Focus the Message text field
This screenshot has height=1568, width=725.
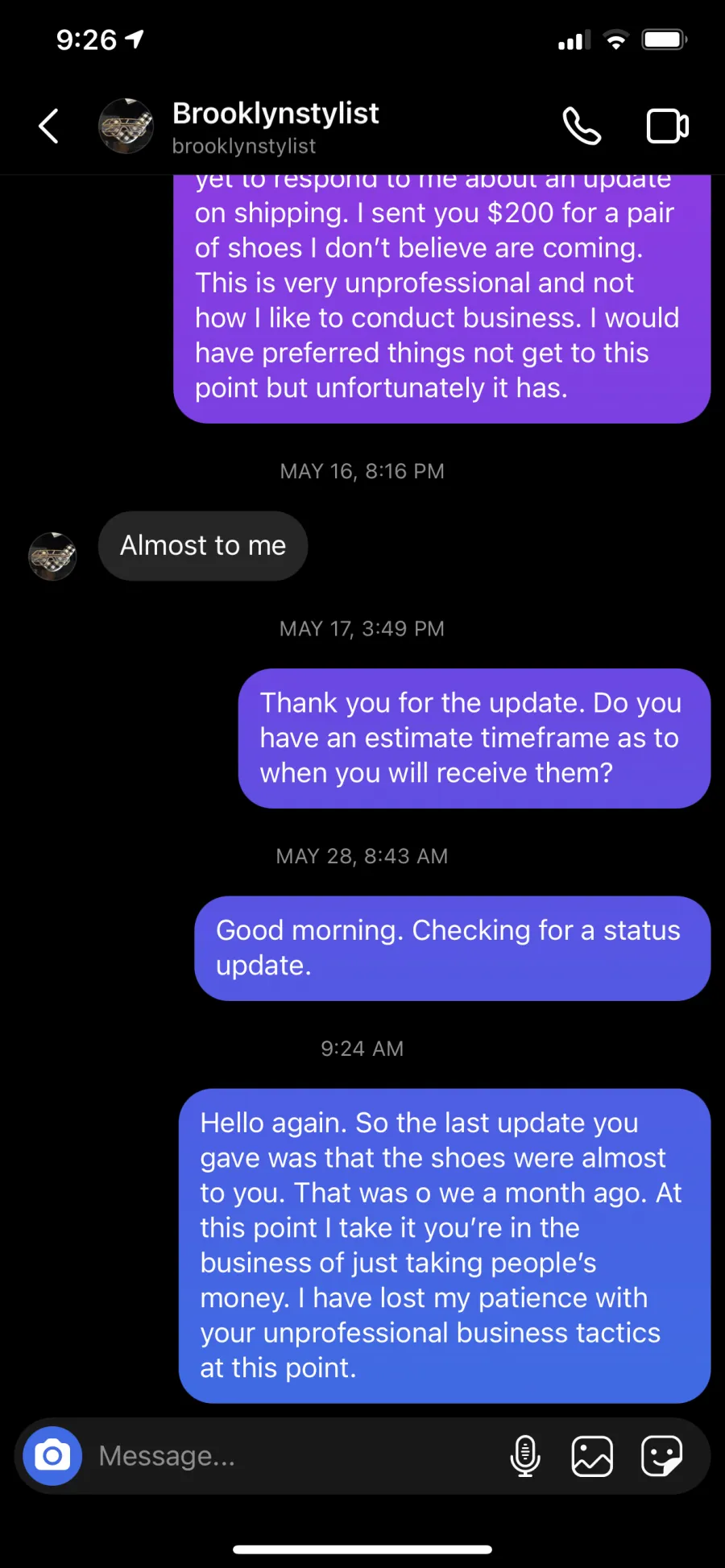point(290,1456)
